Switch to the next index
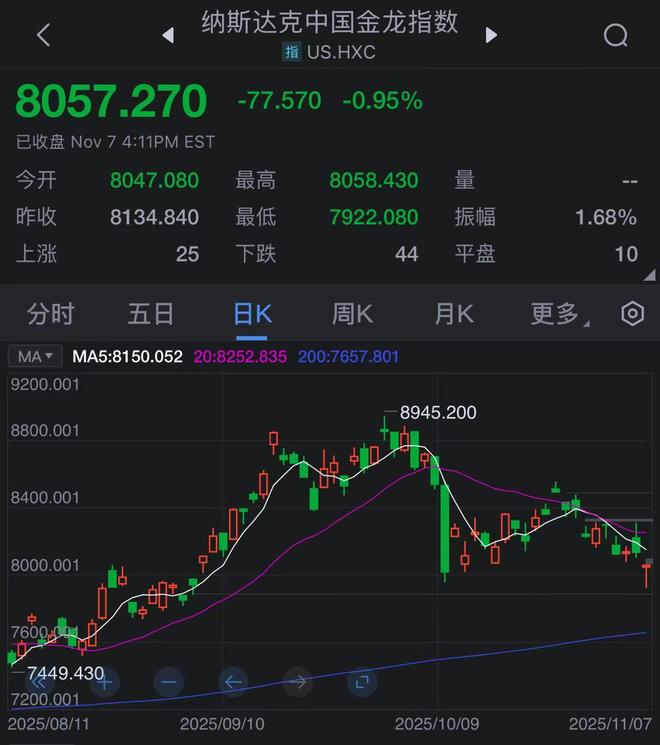The height and width of the screenshot is (745, 660). [491, 35]
